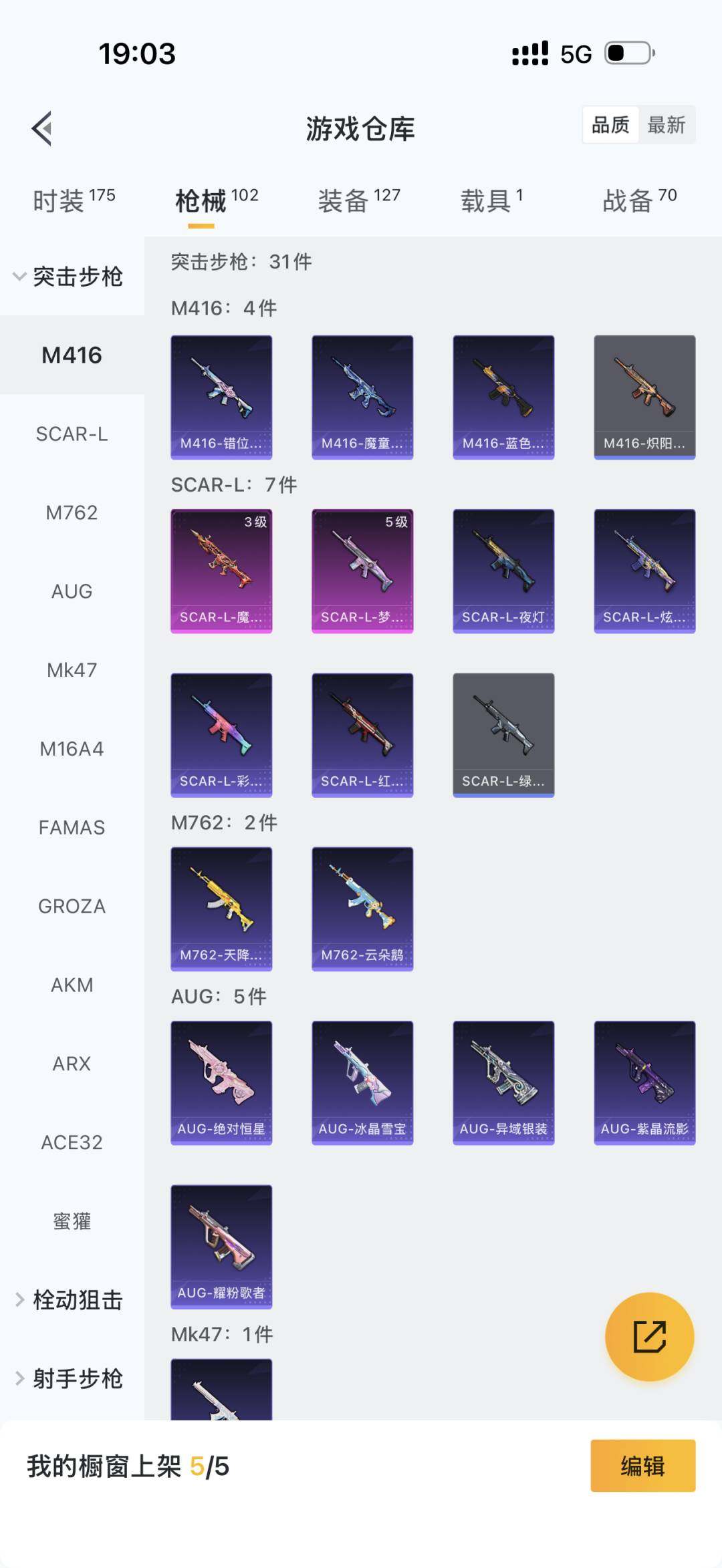Switch to the 装备 tab

tap(358, 200)
